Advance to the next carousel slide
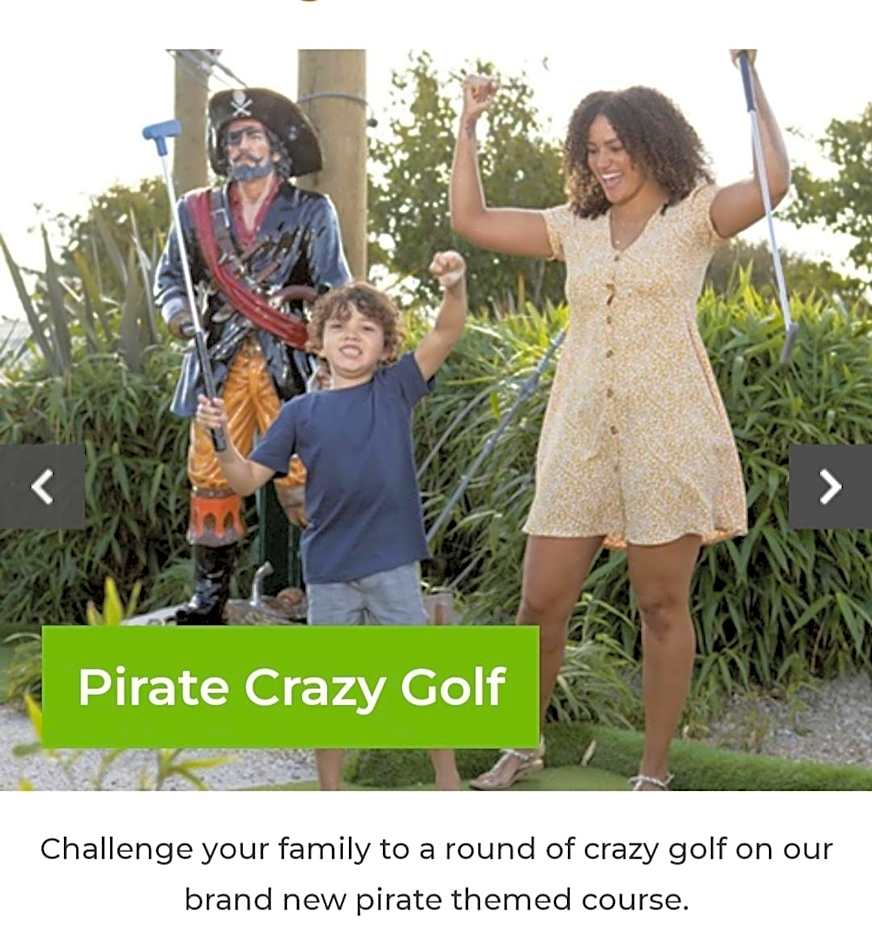This screenshot has width=872, height=940. tap(830, 487)
